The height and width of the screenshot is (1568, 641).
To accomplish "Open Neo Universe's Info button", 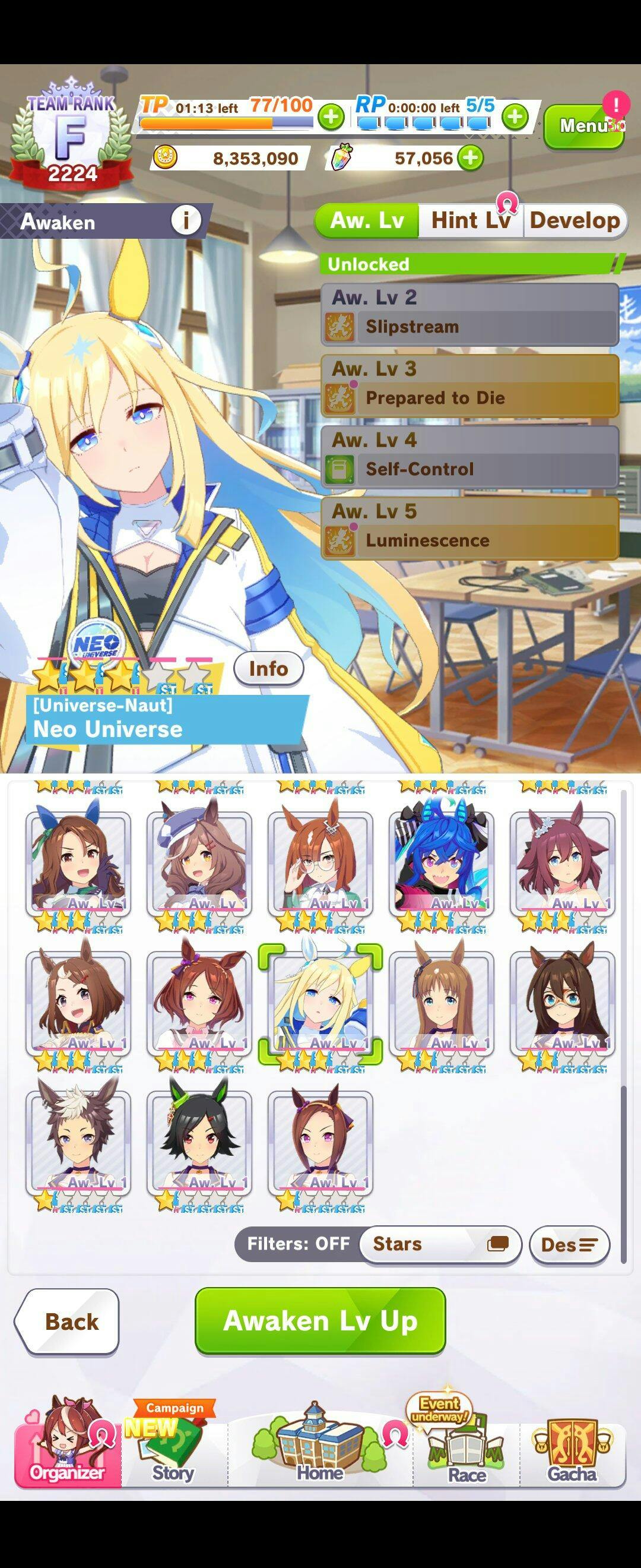I will 268,668.
